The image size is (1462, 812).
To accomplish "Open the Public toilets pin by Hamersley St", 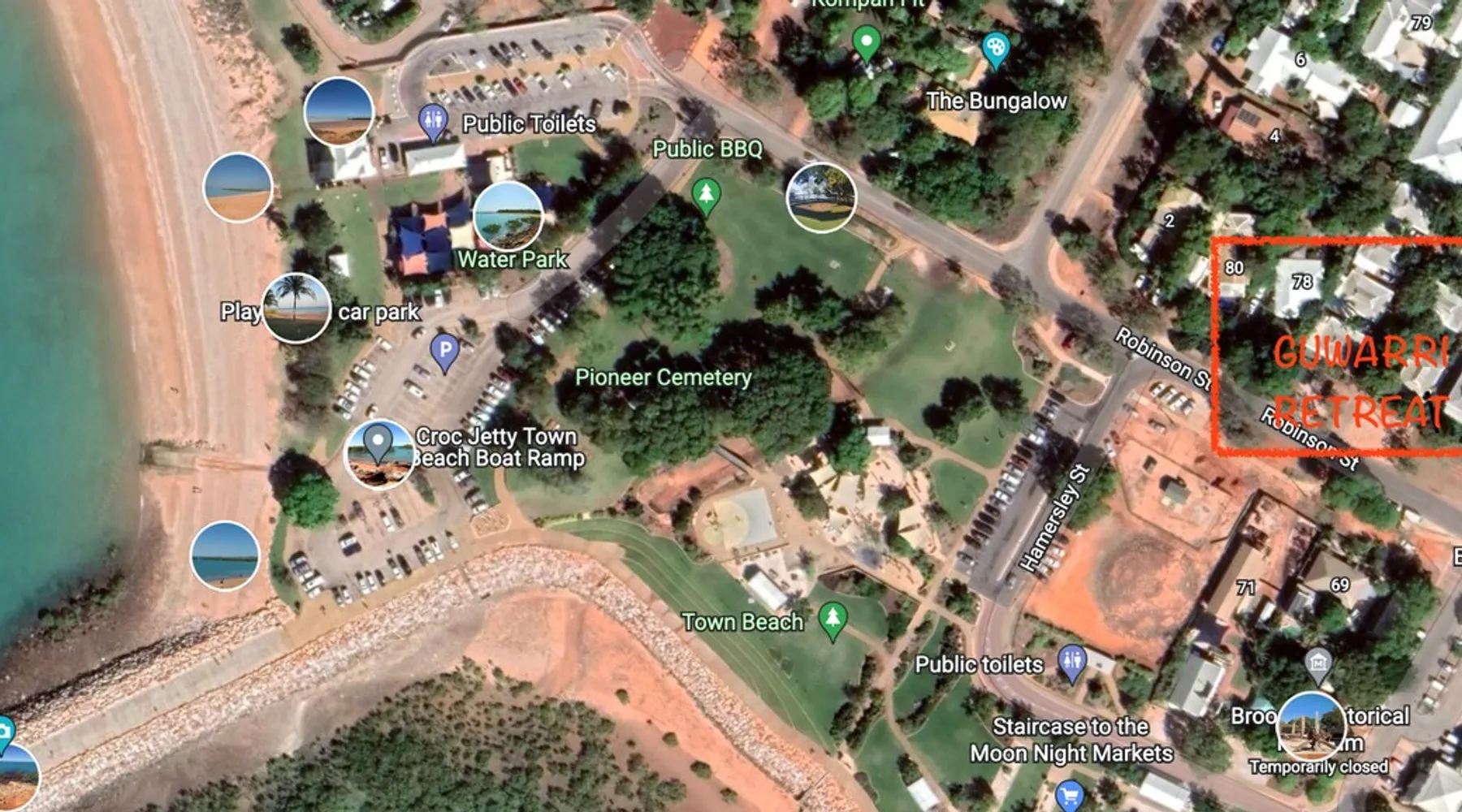I will click(x=1072, y=663).
